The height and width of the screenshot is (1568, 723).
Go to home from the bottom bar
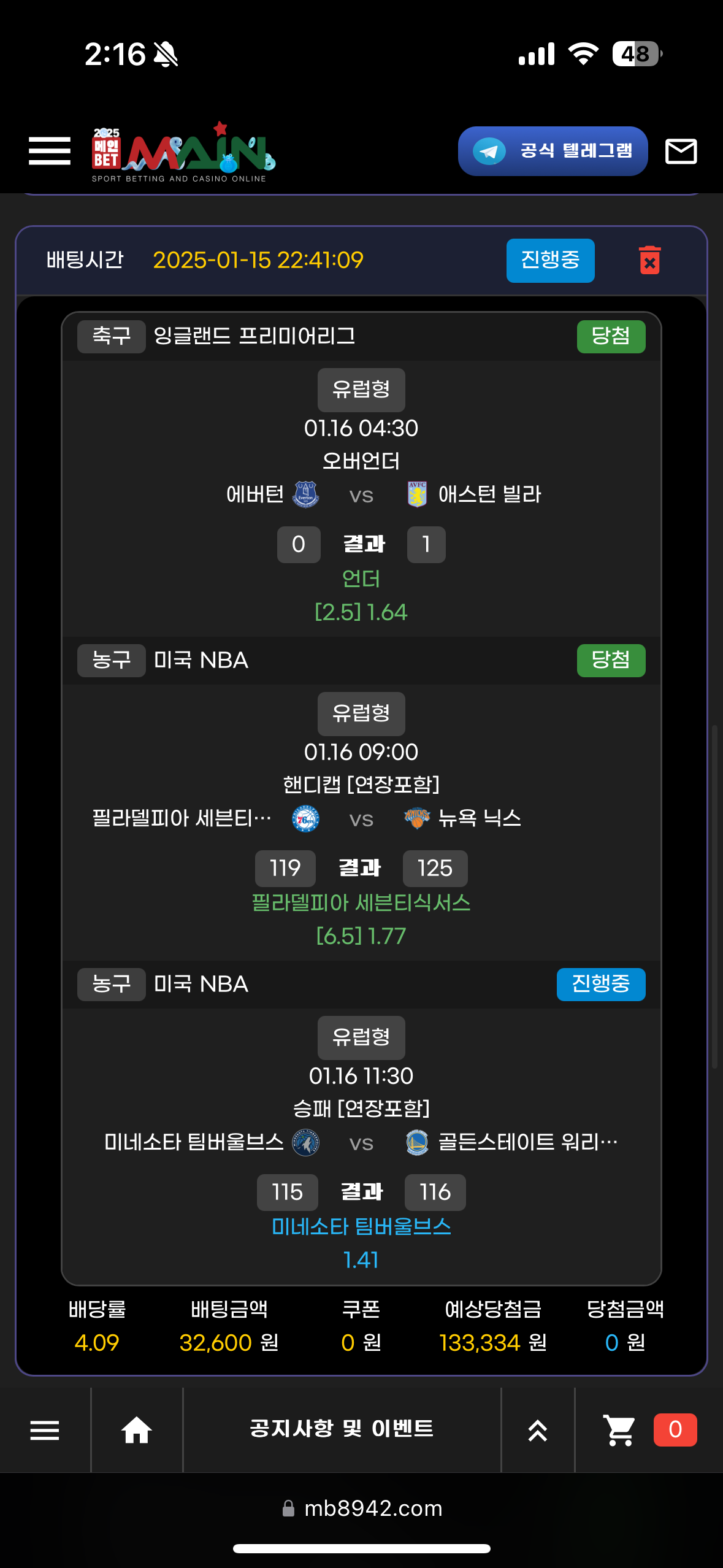point(136,1430)
